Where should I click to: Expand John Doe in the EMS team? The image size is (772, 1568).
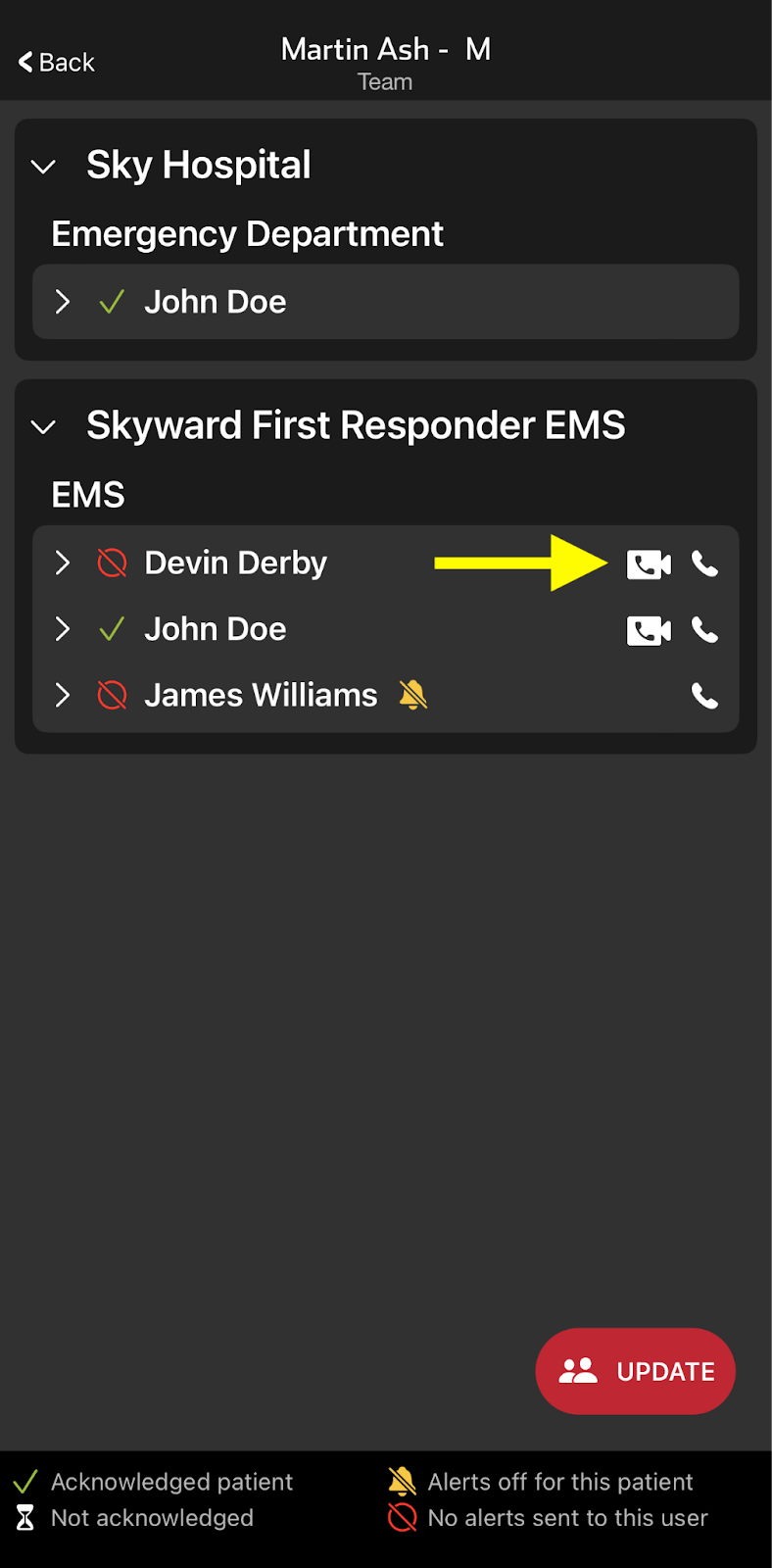tap(63, 629)
